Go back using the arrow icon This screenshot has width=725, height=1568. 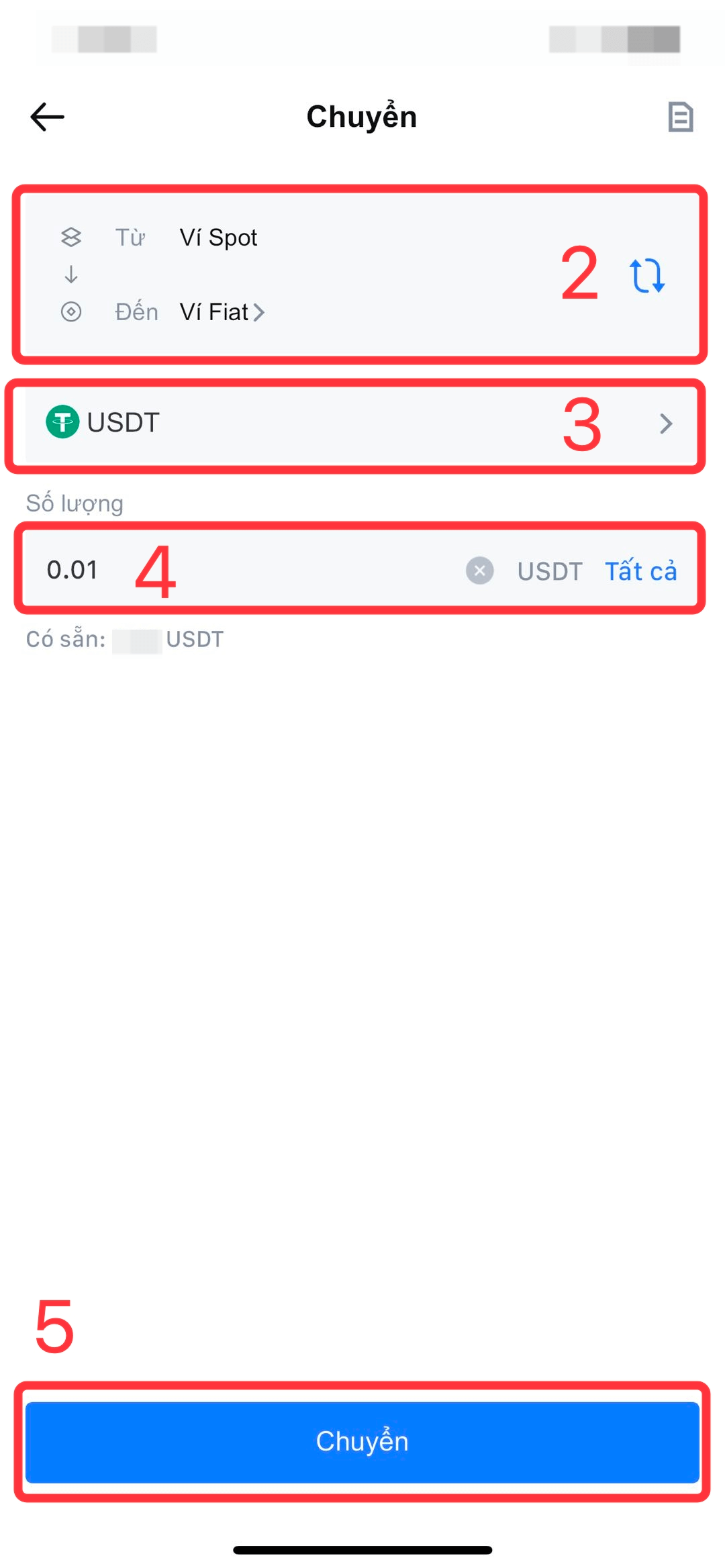pyautogui.click(x=47, y=117)
